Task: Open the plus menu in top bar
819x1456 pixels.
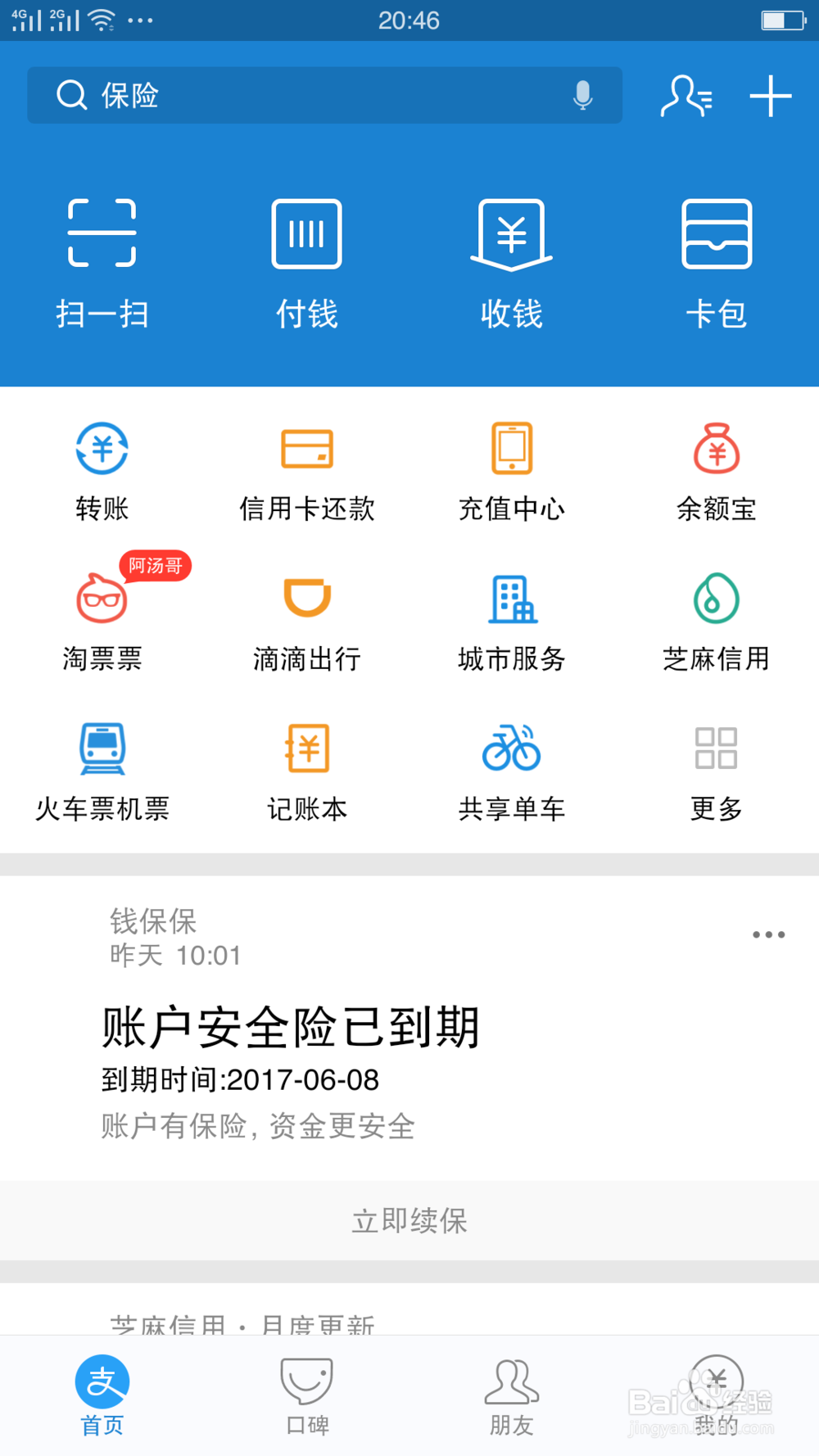Action: tap(771, 96)
